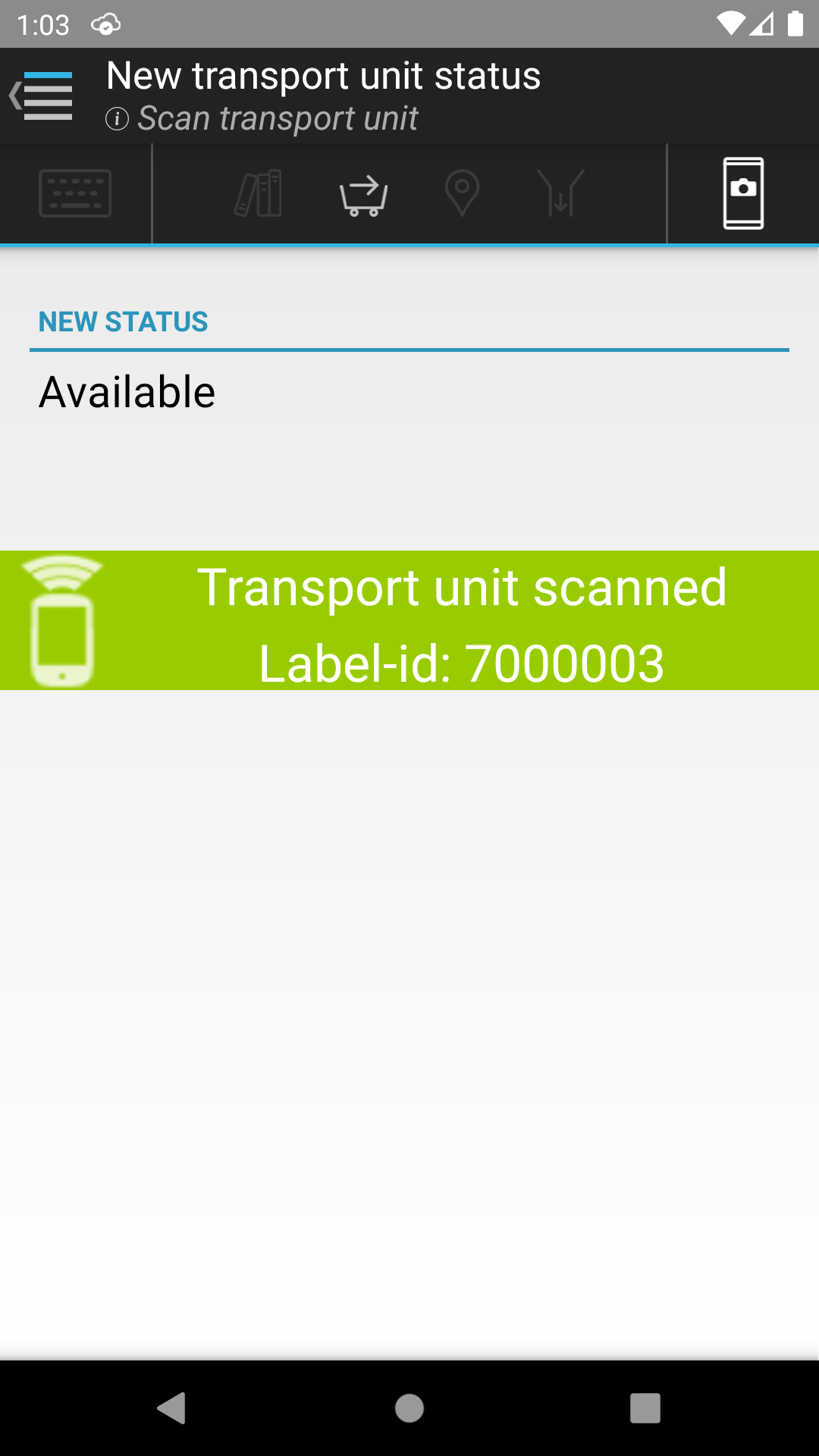
Task: Go to the home screen
Action: (x=409, y=1408)
